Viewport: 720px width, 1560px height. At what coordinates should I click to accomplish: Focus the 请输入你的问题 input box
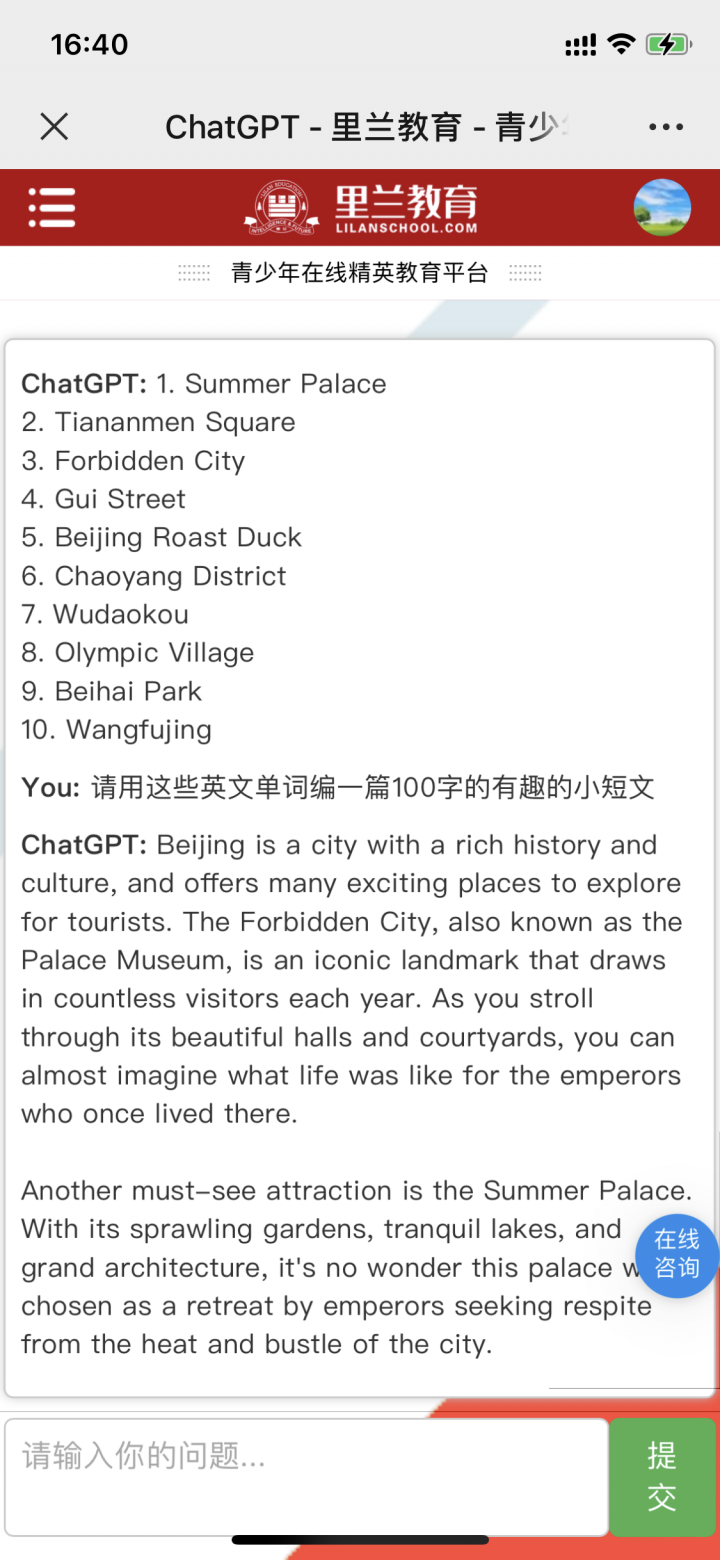coord(305,1476)
